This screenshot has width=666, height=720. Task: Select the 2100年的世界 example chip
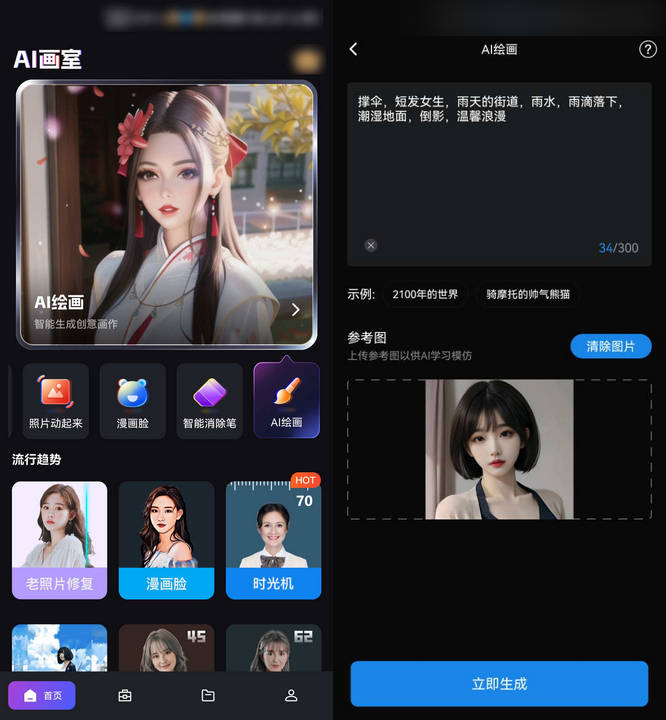[x=425, y=294]
